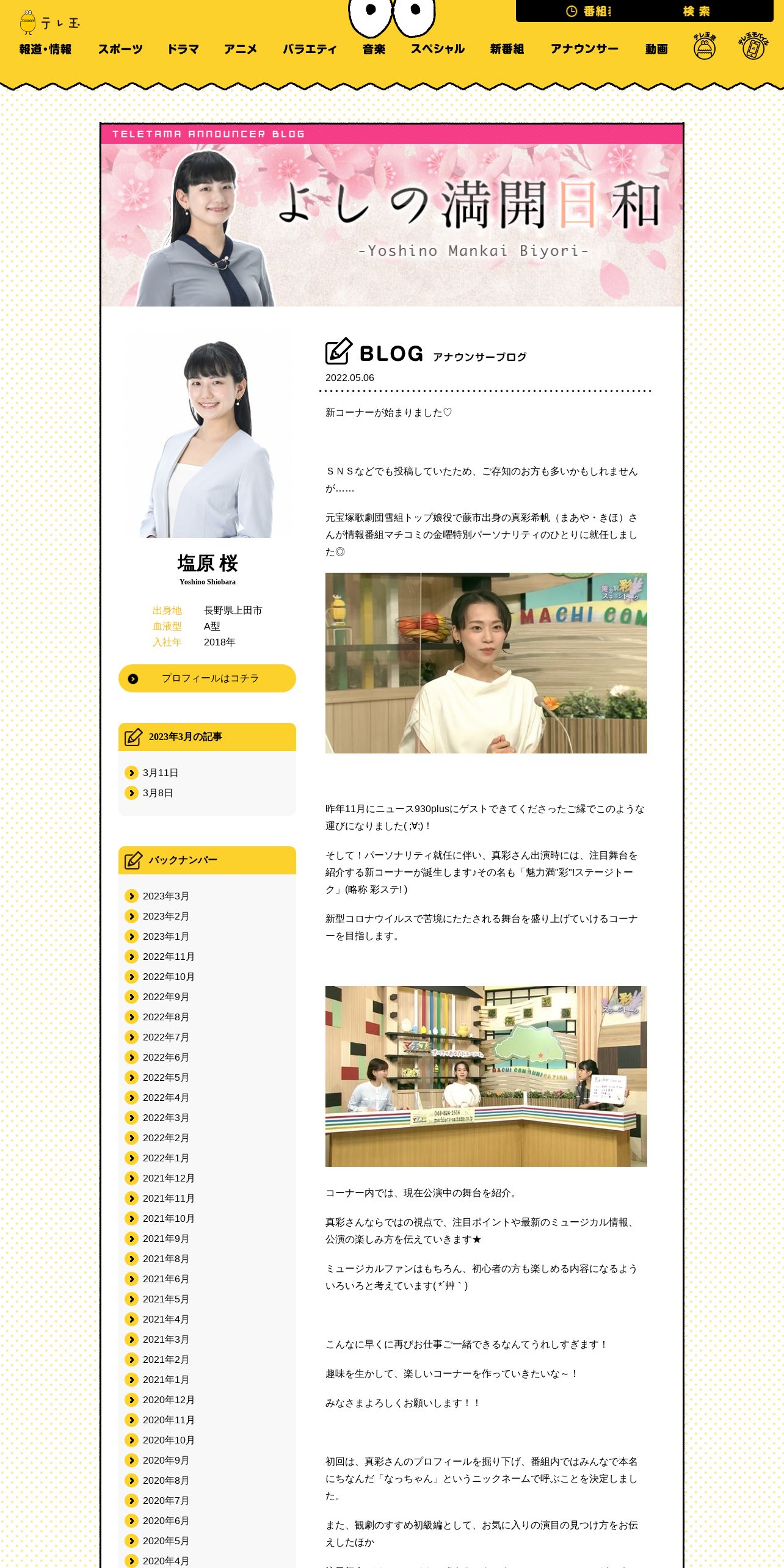Open back number 2023年2月
The width and height of the screenshot is (784, 1568).
pyautogui.click(x=165, y=916)
